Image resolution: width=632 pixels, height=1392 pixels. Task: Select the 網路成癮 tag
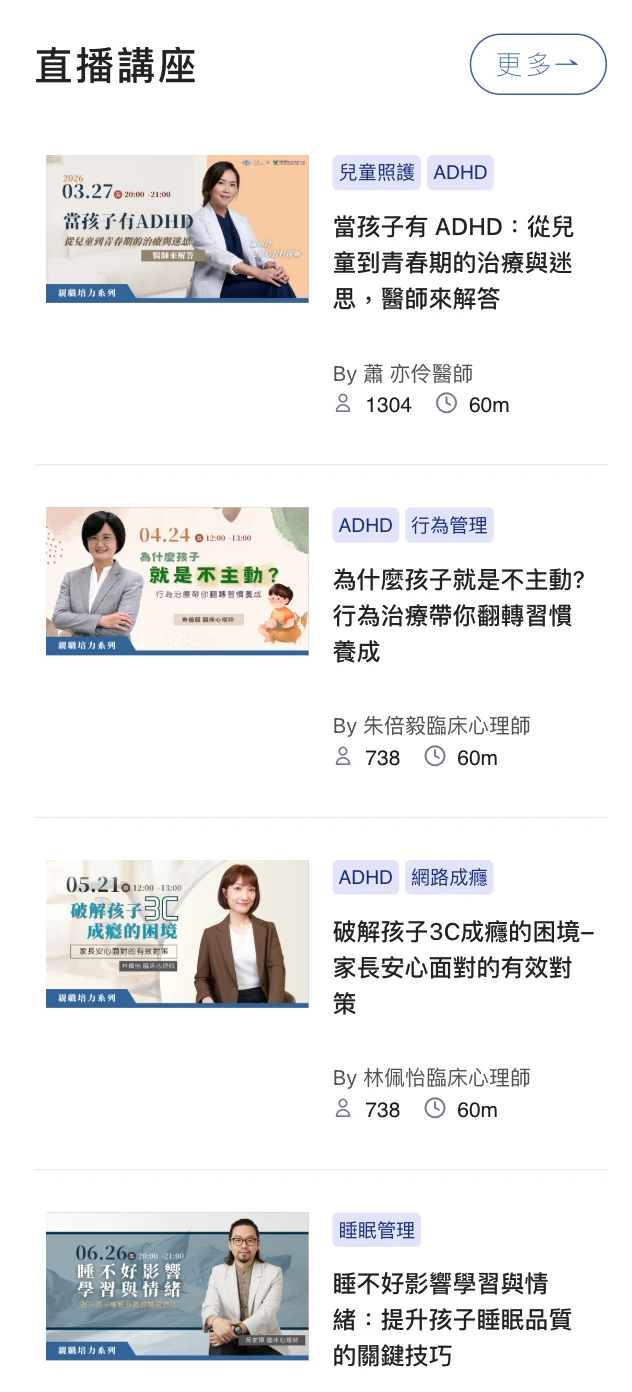[x=449, y=878]
